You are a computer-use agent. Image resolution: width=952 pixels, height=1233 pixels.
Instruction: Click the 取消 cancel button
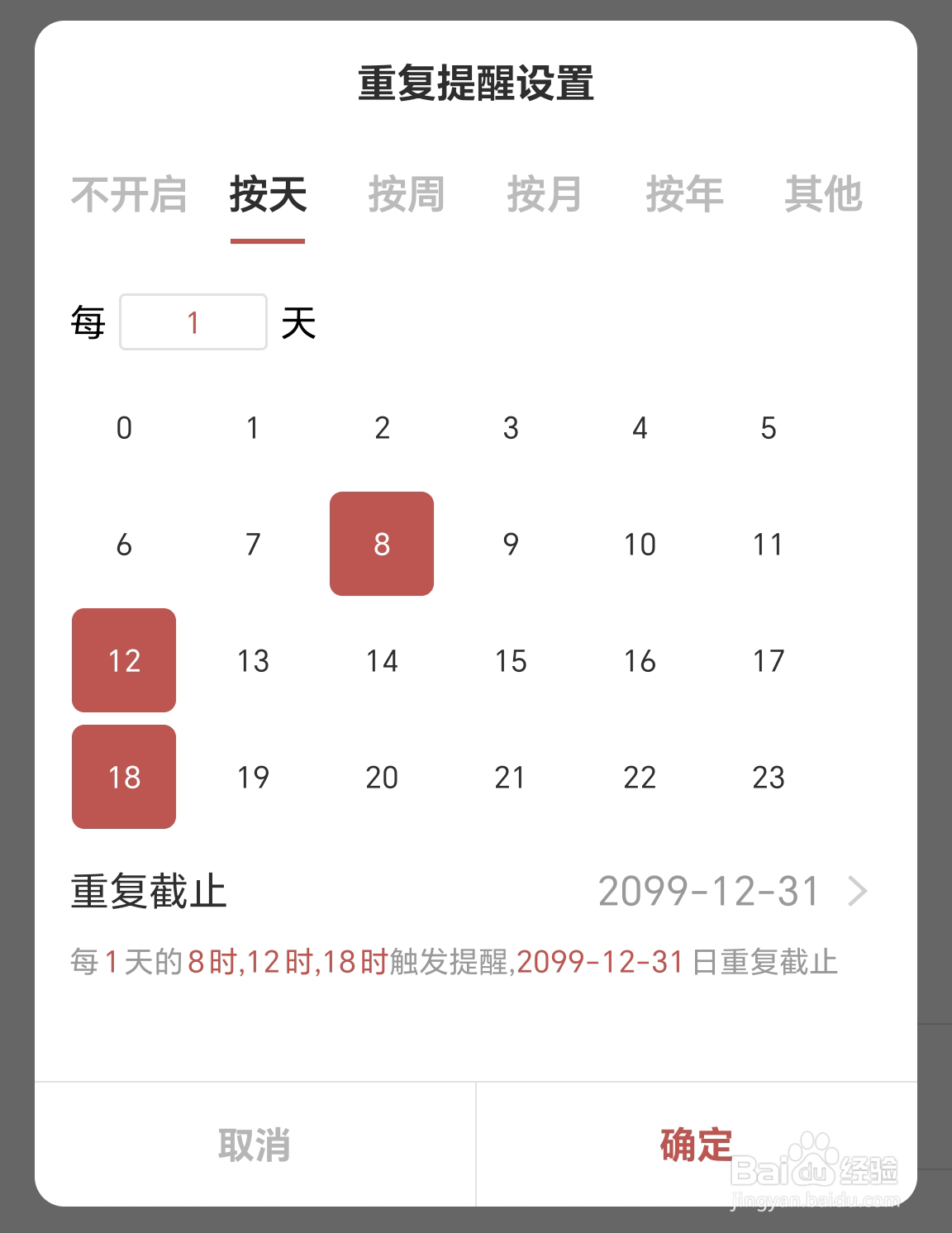point(253,1145)
